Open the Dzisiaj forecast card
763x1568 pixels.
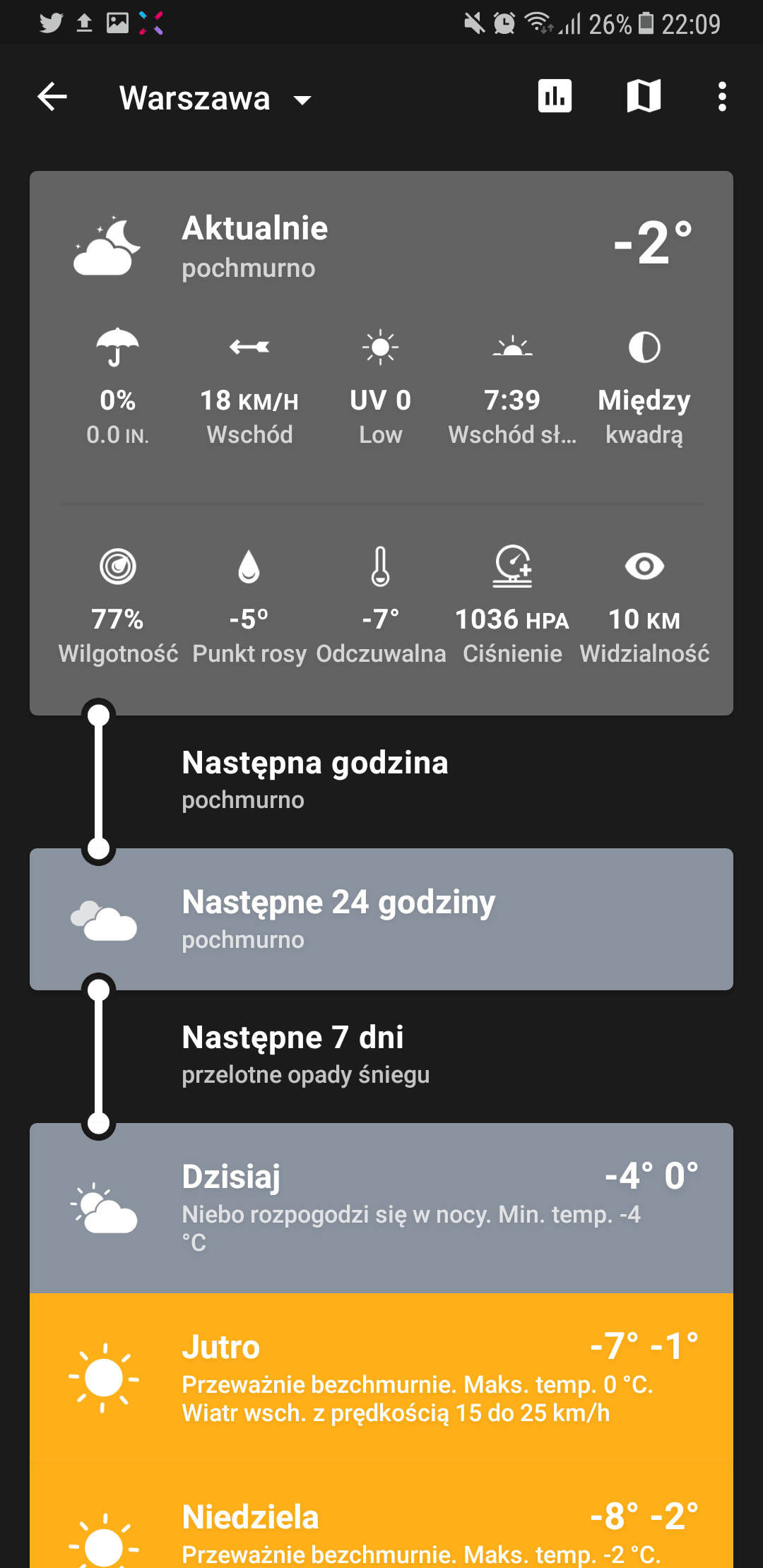(x=381, y=1208)
